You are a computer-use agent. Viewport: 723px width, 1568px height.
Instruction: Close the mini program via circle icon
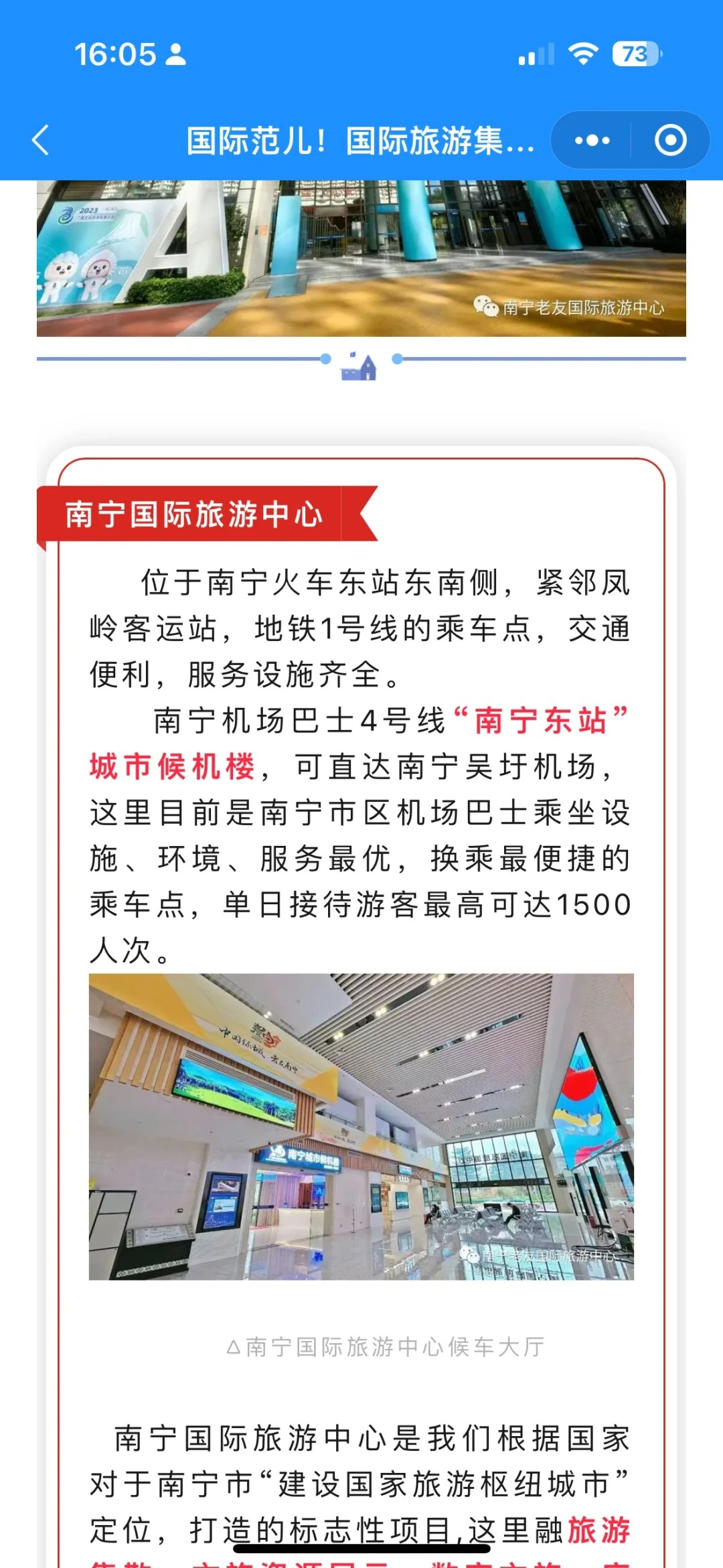[x=670, y=141]
